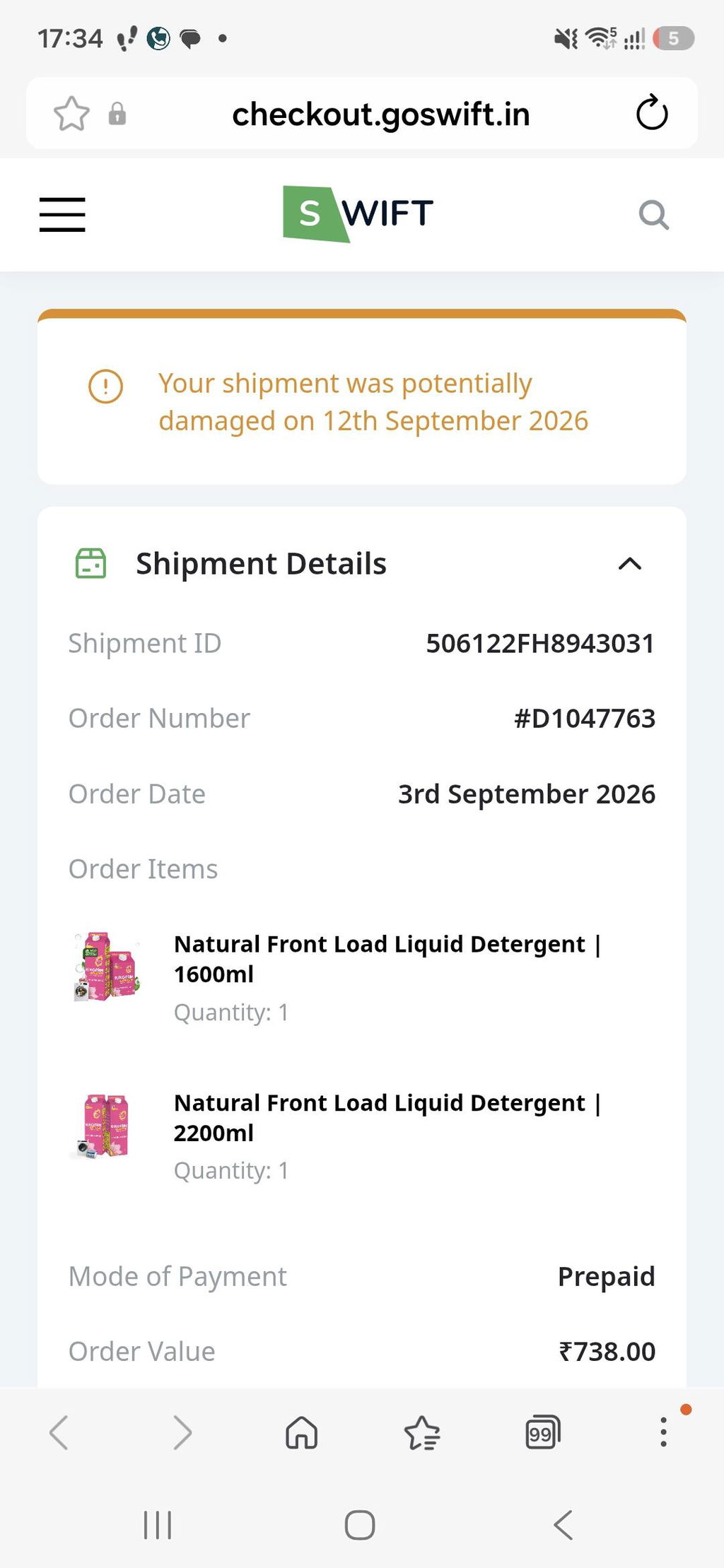Tap the search magnifier icon

pyautogui.click(x=653, y=215)
